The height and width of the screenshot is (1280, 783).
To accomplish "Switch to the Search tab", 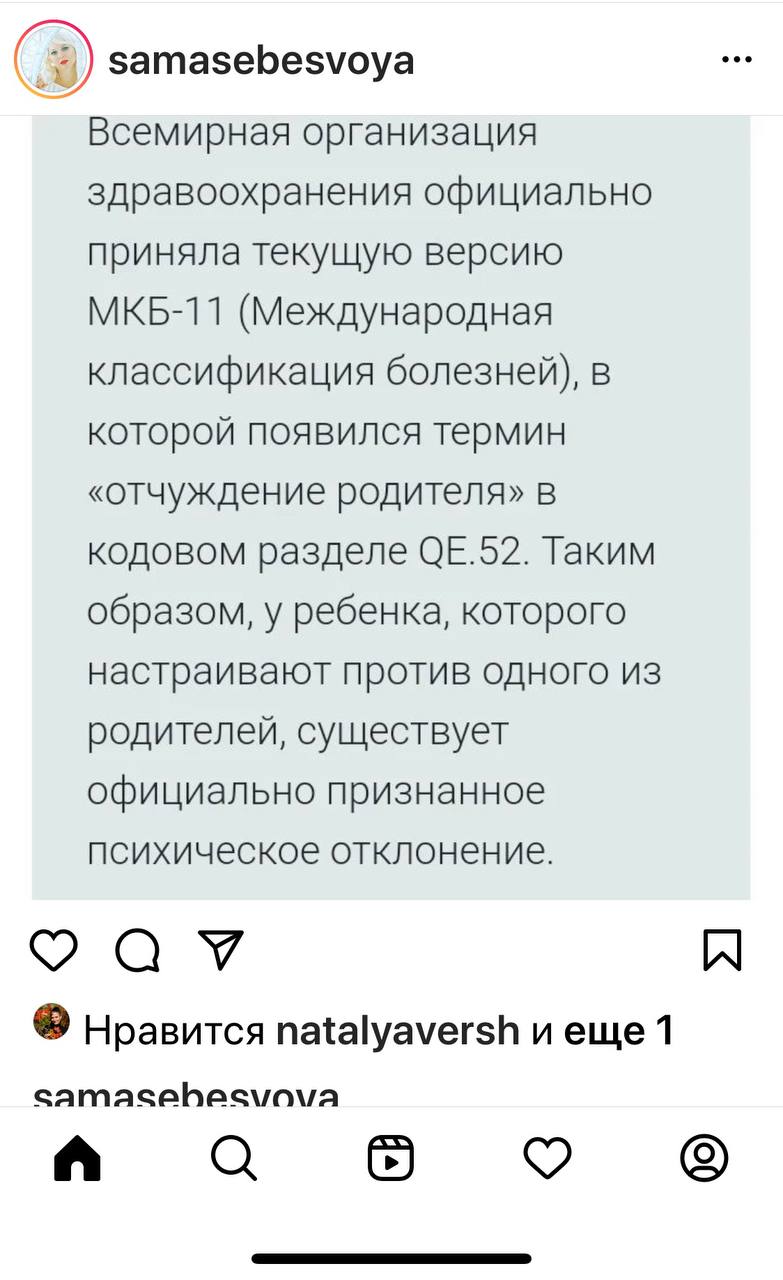I will click(235, 1160).
